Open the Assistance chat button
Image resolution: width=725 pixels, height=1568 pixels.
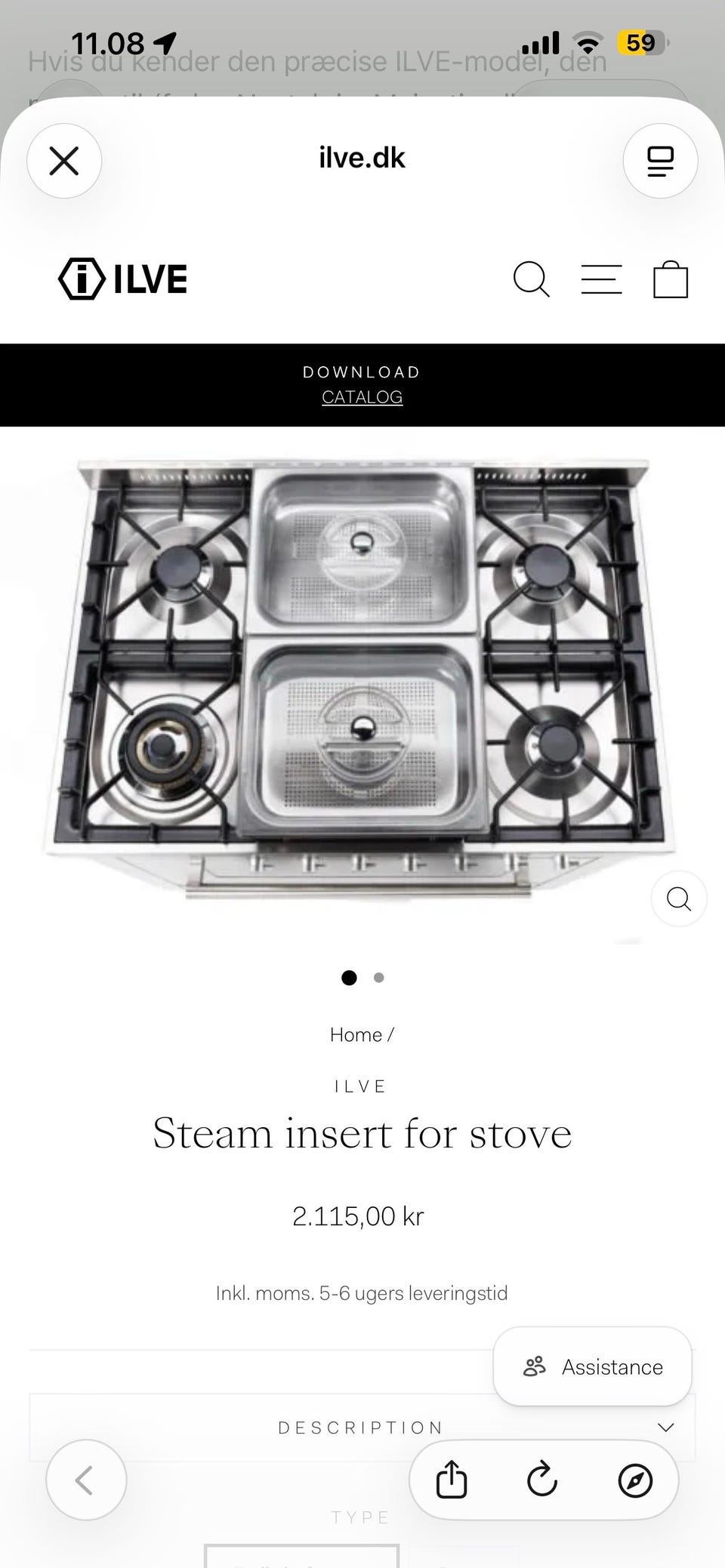(x=593, y=1366)
